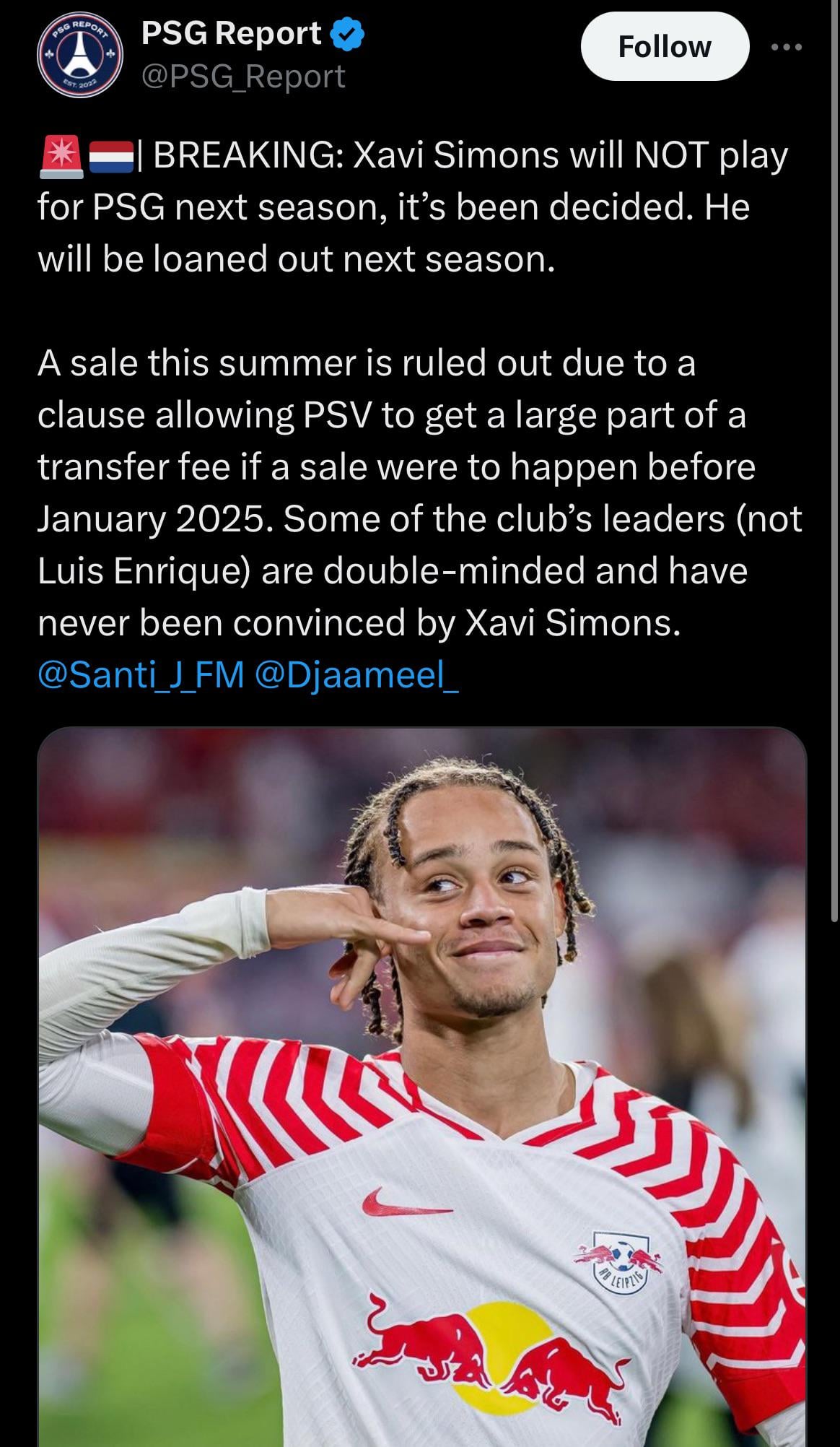Follow the PSG Report account
Screen dimensions: 840x1447
(x=665, y=47)
